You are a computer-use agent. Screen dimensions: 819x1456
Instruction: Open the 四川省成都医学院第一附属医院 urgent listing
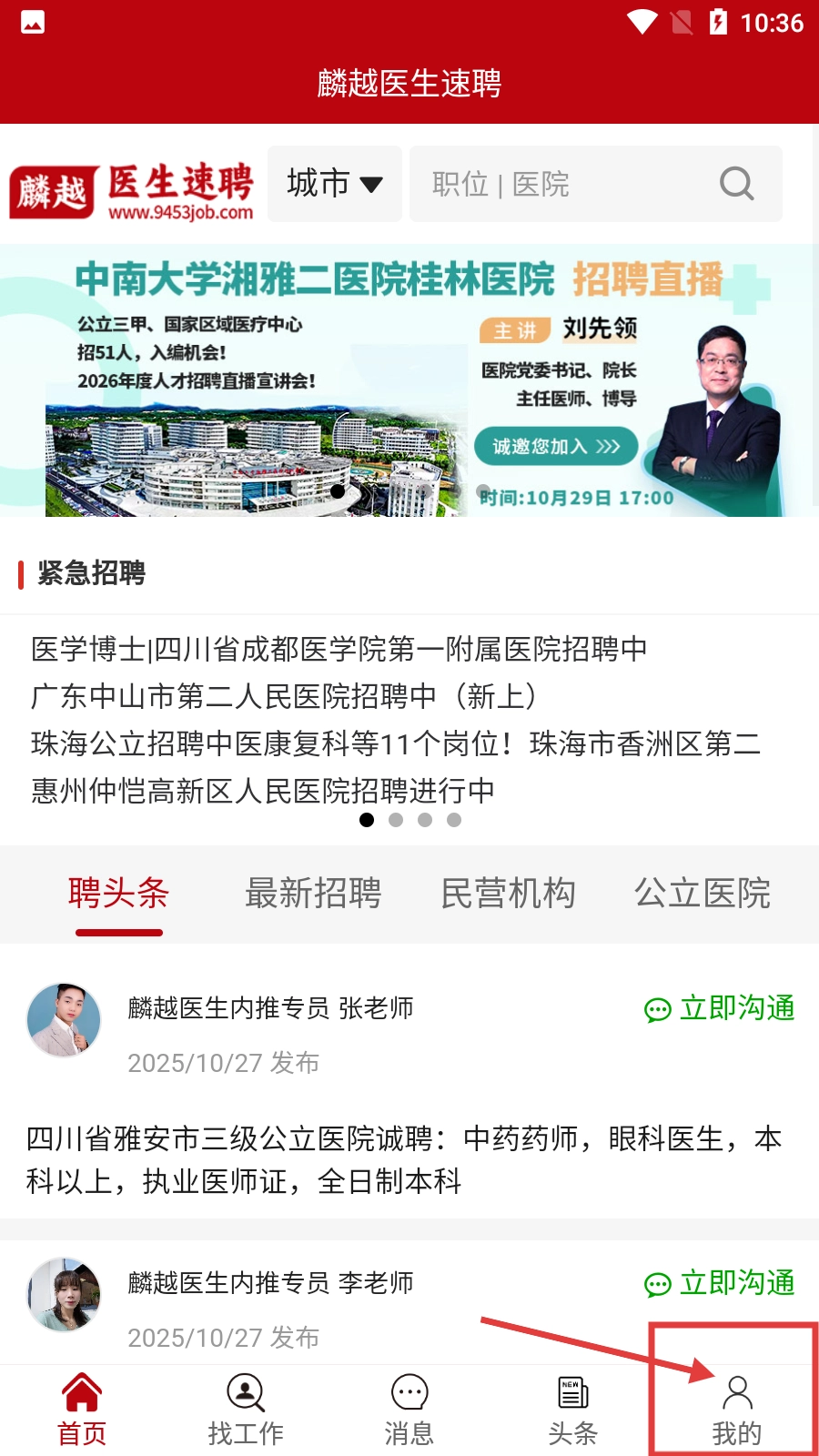tap(339, 649)
